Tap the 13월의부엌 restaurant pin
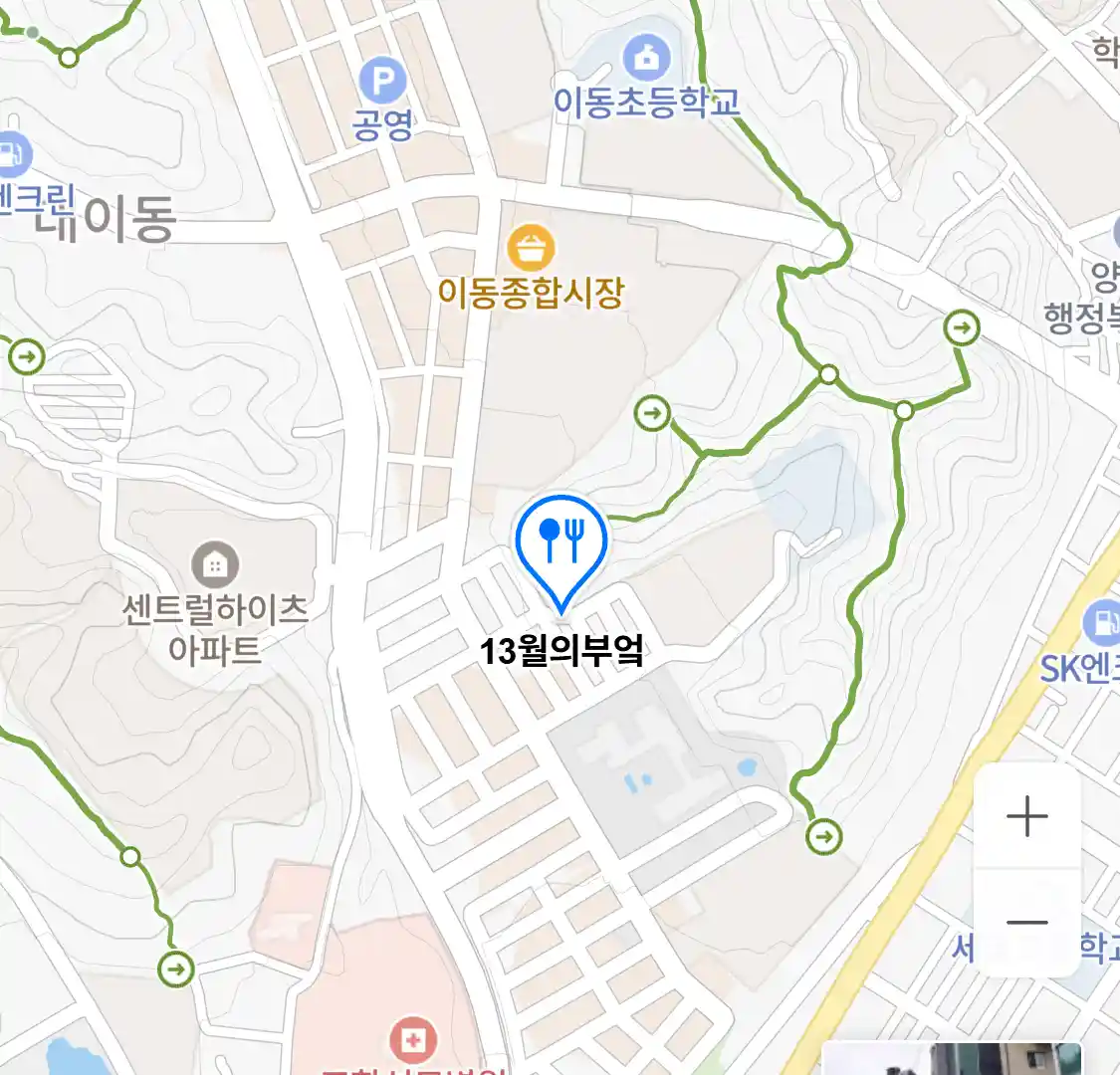Viewport: 1120px width, 1075px height. click(561, 544)
